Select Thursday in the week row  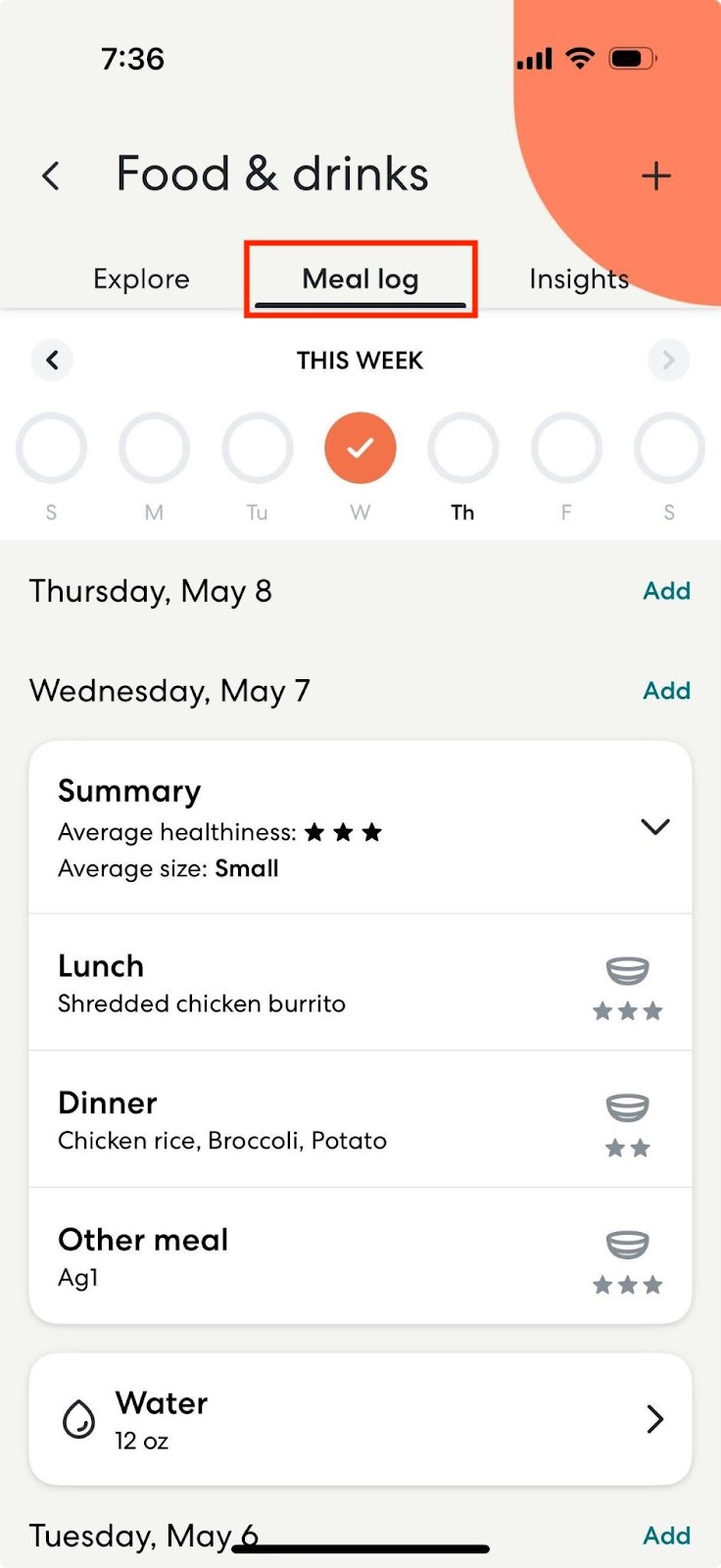click(463, 448)
